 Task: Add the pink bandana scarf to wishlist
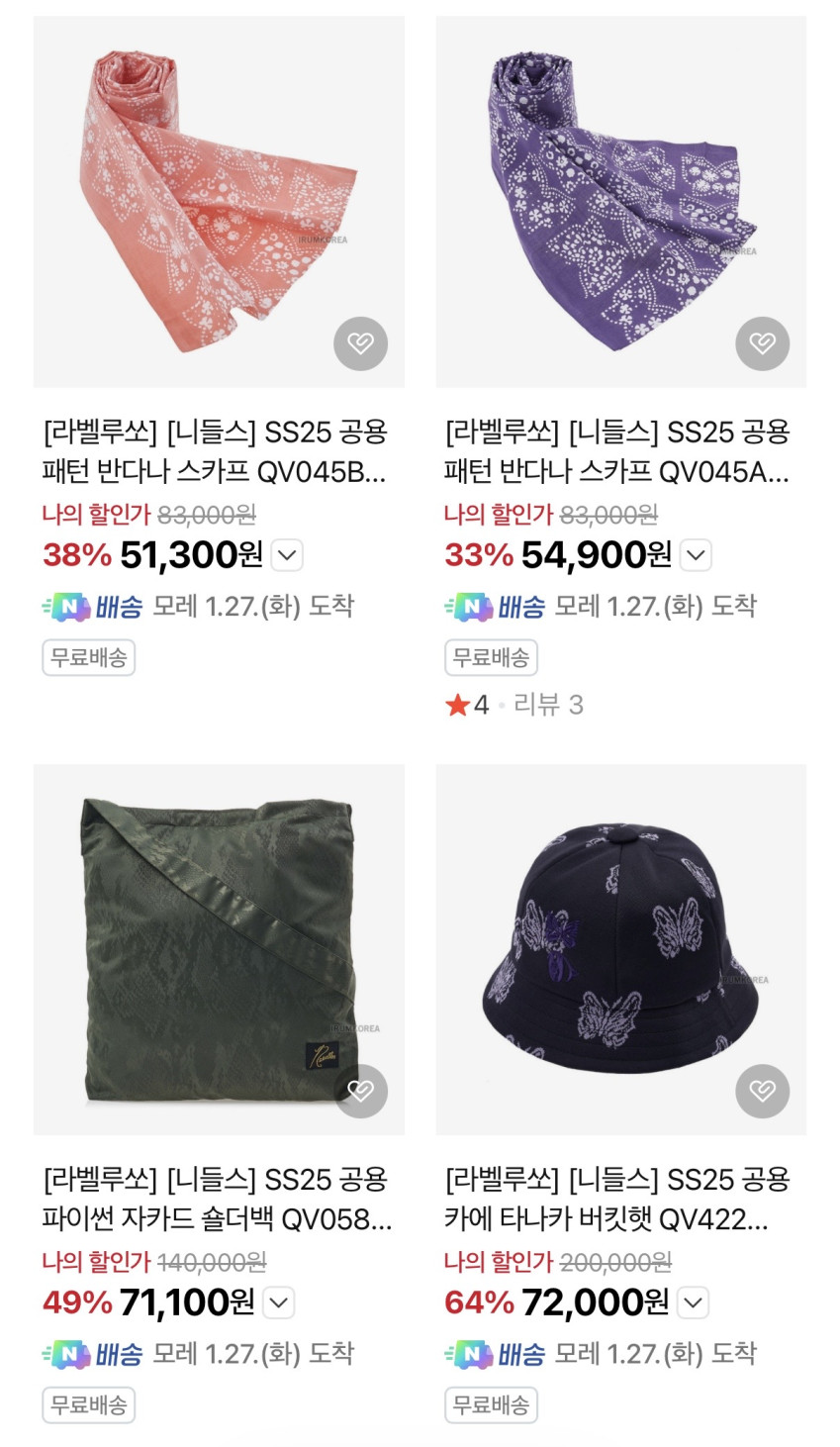pos(360,343)
